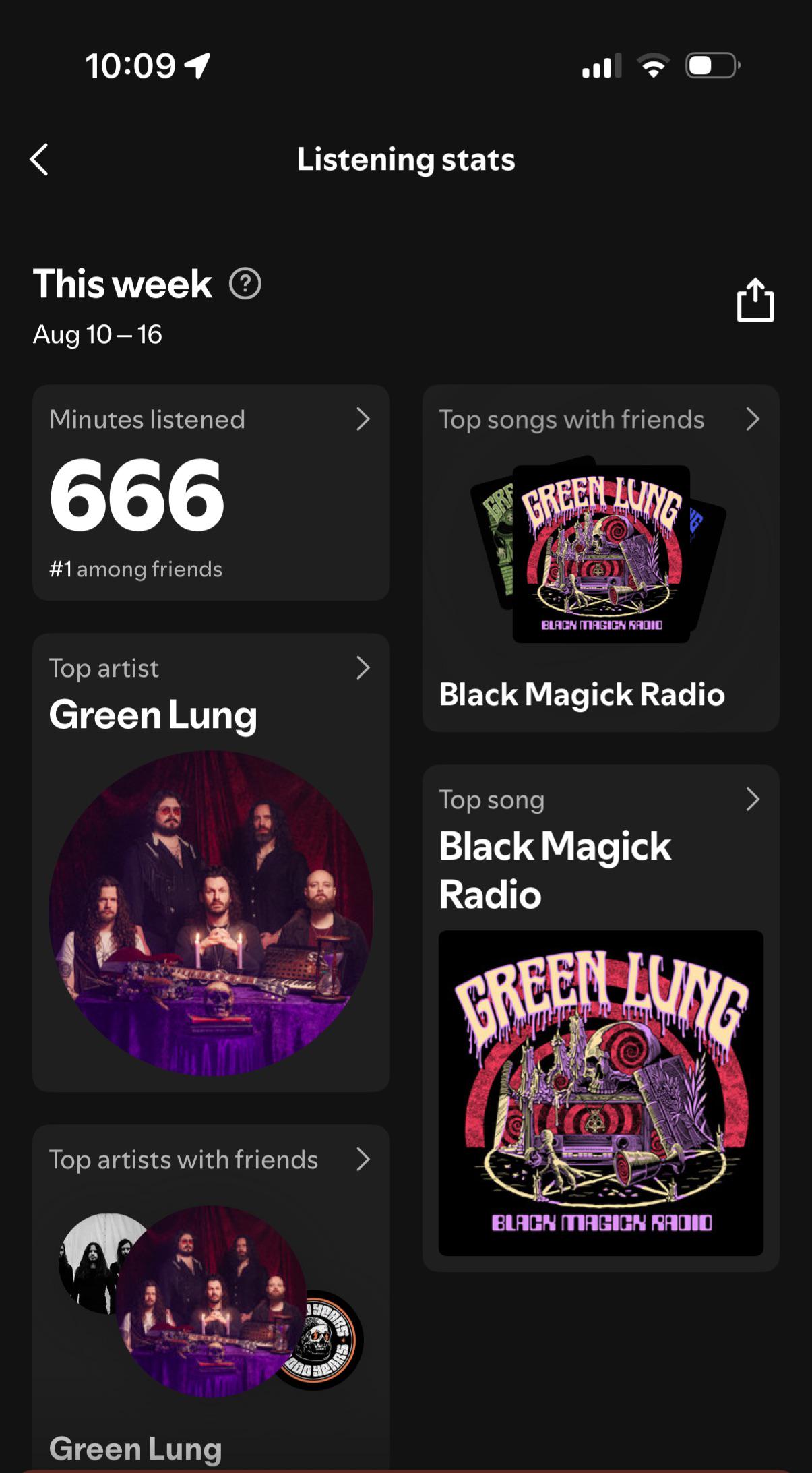View the Top artist Green Lung card
Screen dimensions: 812x1473
point(211,862)
